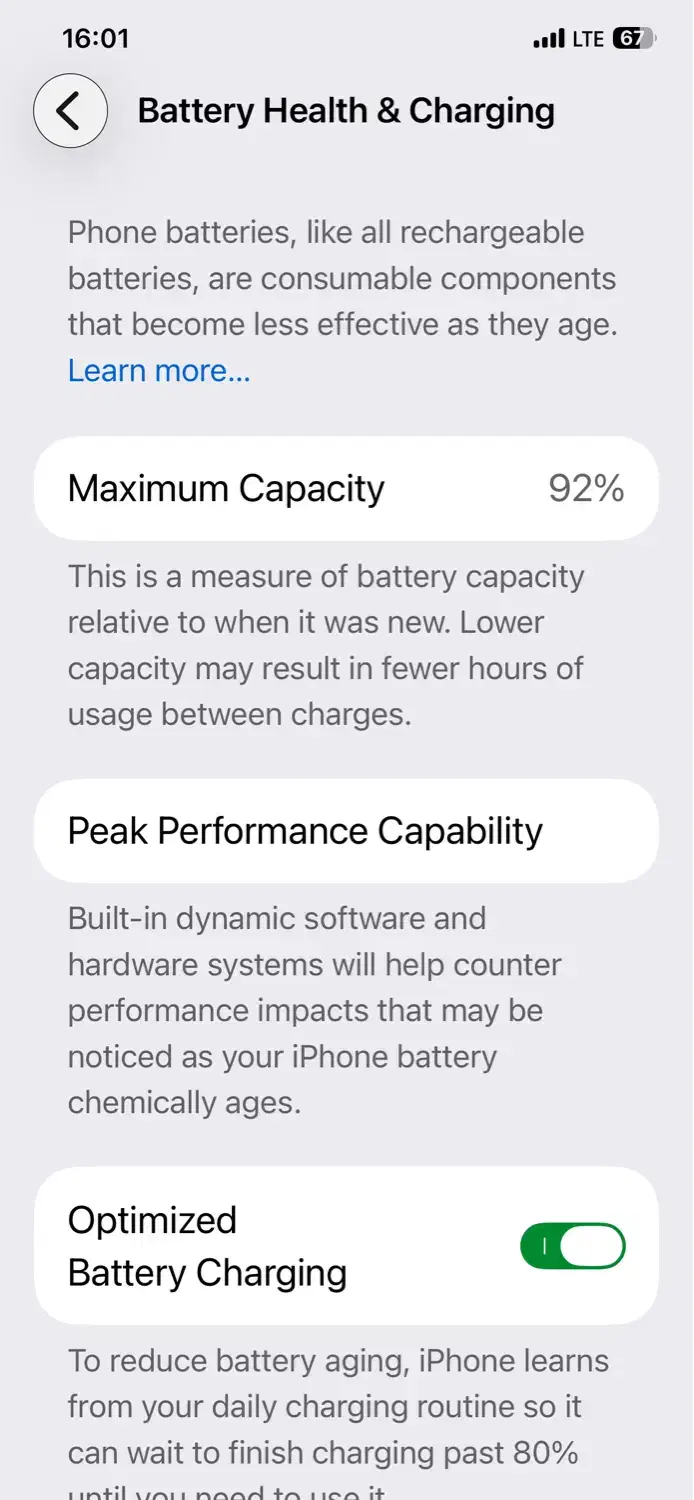694x1500 pixels.
Task: Open the Learn more link
Action: [159, 371]
